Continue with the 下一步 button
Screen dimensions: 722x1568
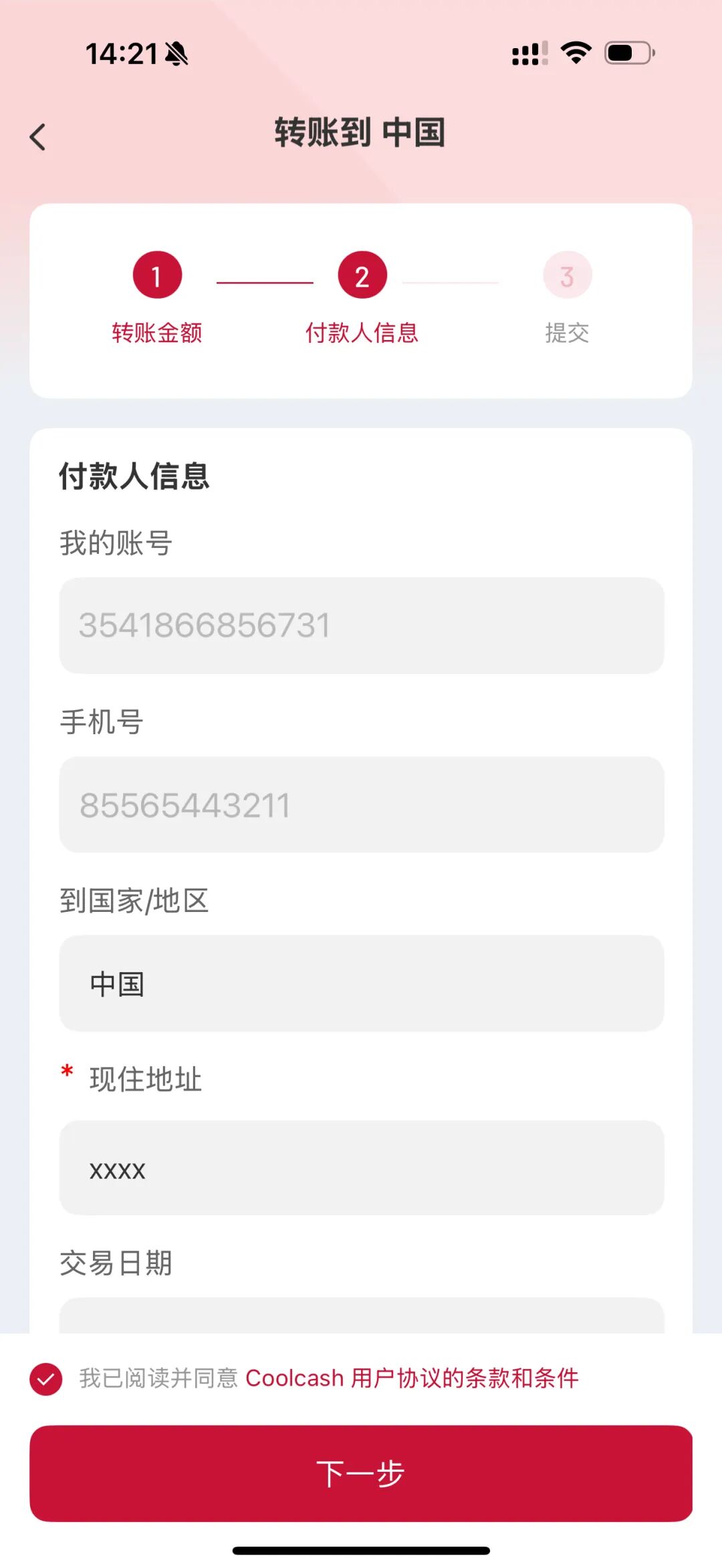(x=361, y=1474)
